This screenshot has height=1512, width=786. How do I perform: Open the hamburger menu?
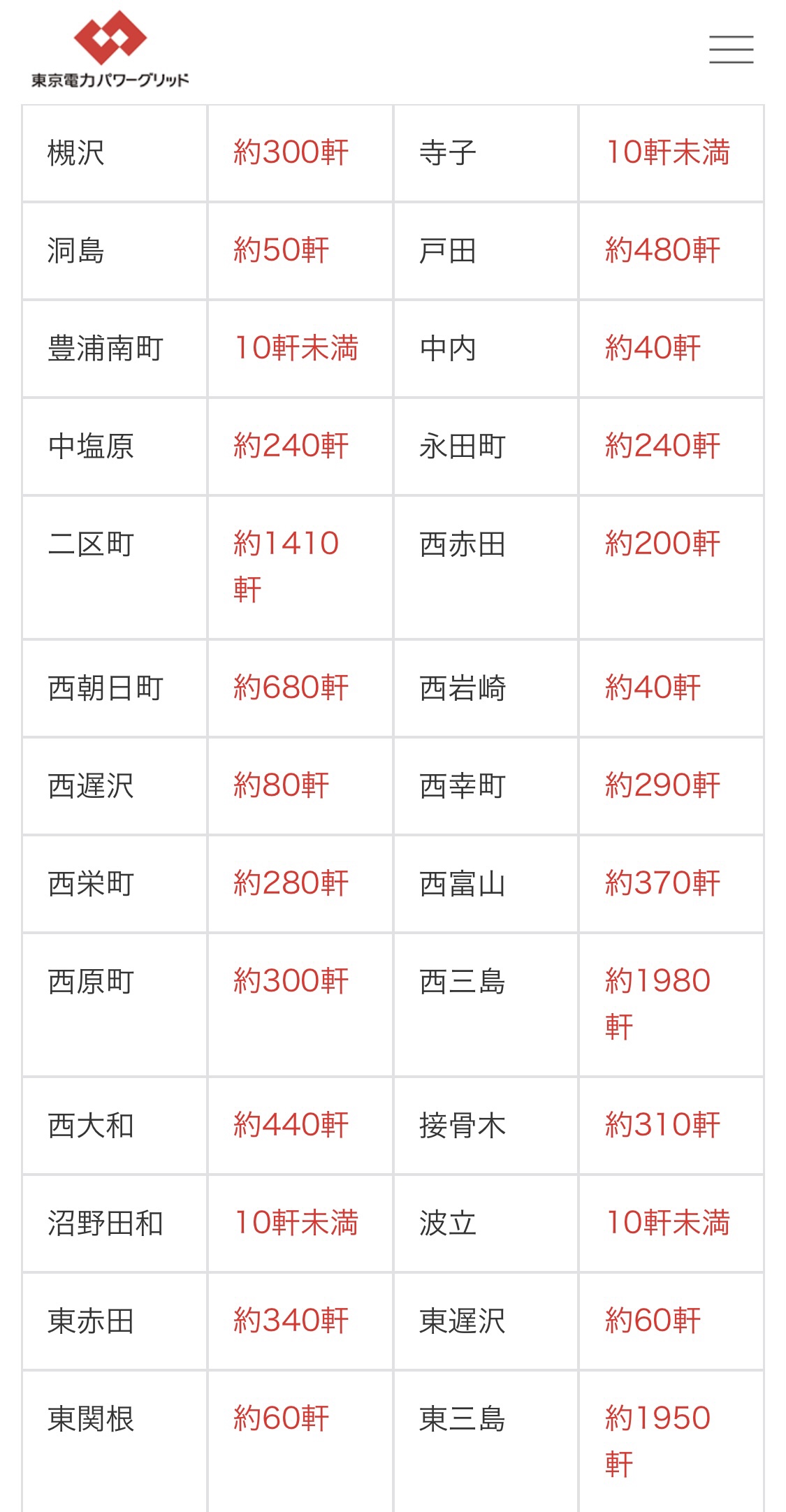tap(731, 50)
